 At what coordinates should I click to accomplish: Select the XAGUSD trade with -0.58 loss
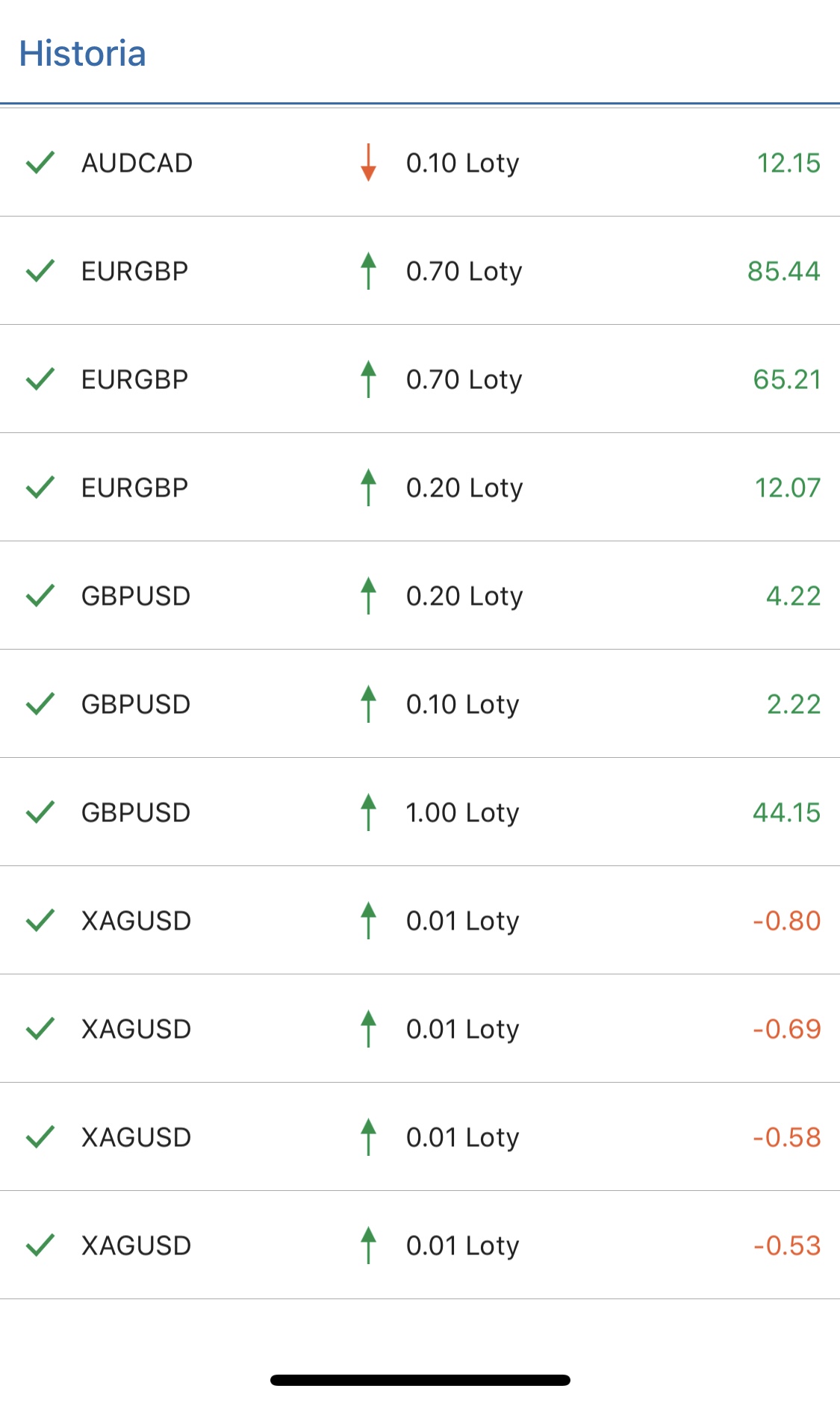point(420,1137)
